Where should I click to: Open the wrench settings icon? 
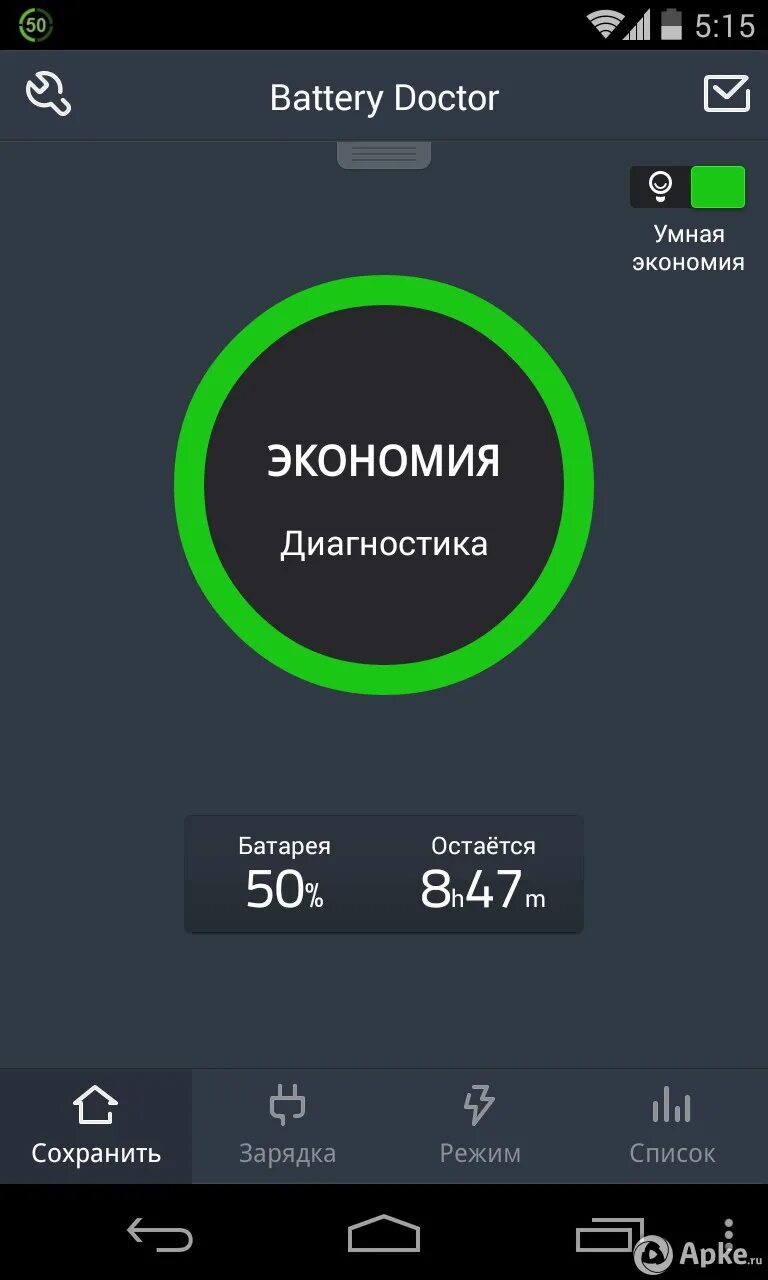coord(48,95)
